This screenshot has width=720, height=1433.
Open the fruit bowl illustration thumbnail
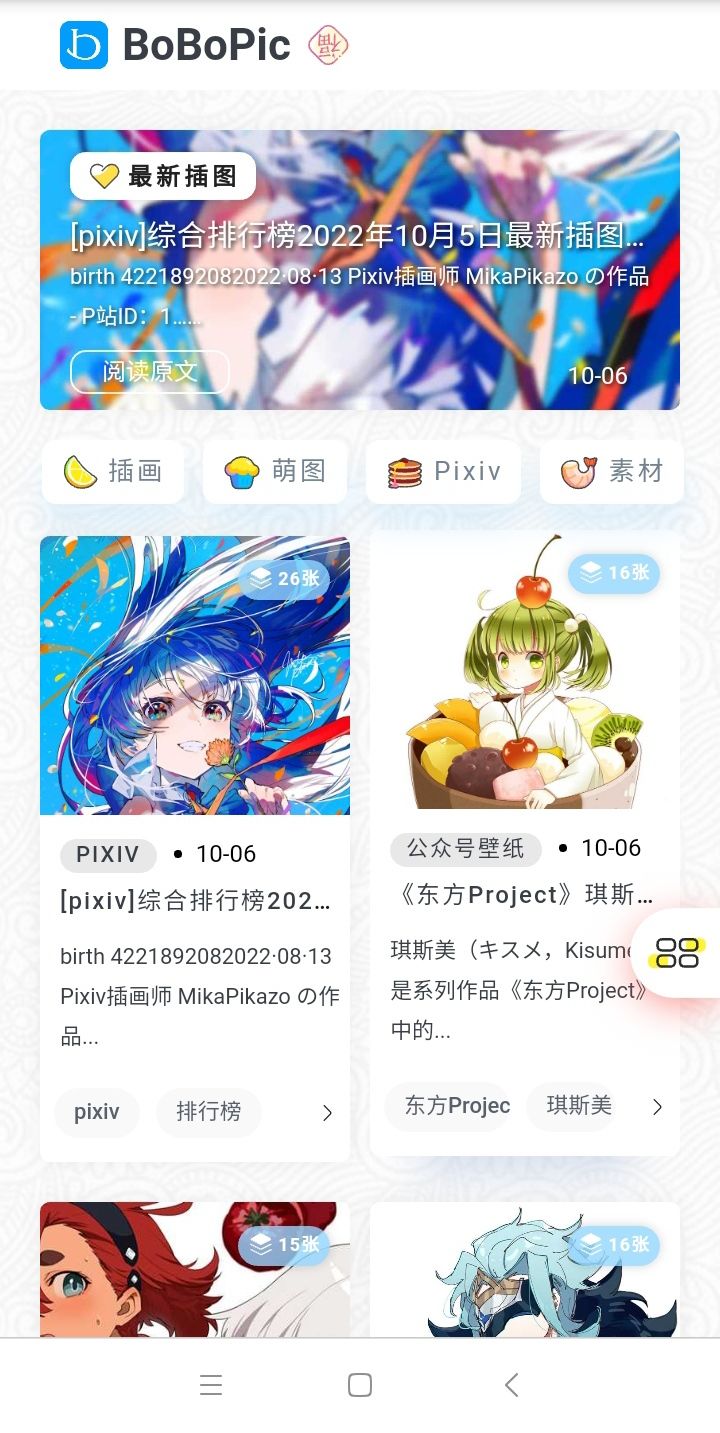(x=525, y=675)
